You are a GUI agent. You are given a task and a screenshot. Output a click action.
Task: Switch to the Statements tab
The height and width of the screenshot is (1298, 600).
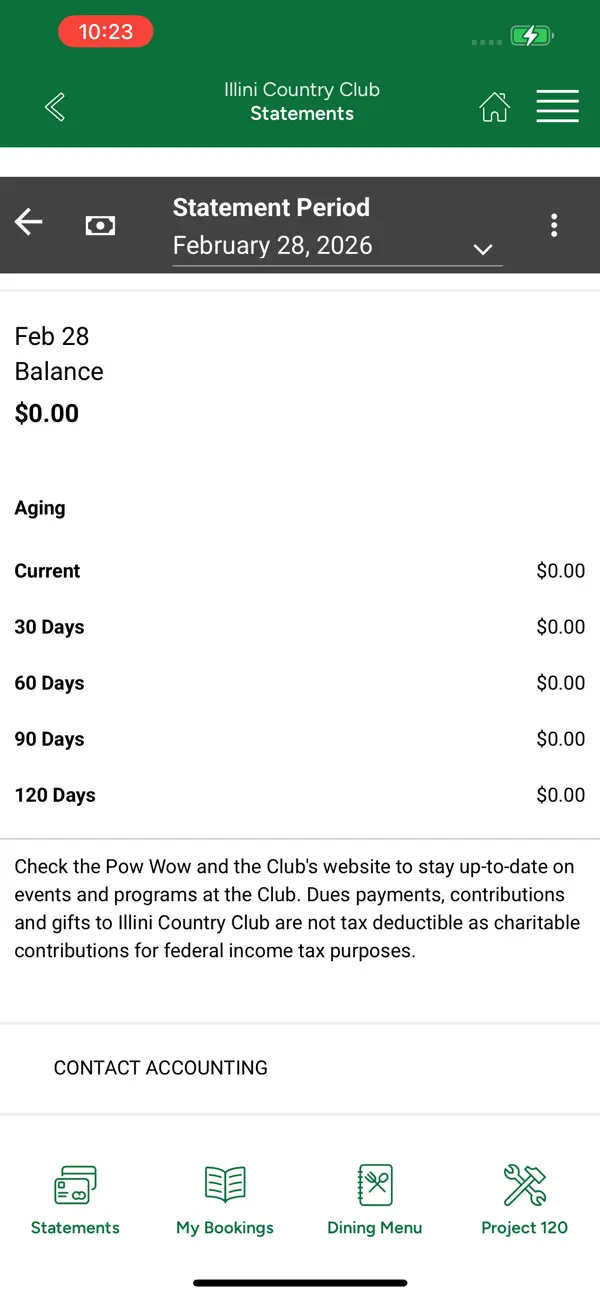pos(75,1200)
